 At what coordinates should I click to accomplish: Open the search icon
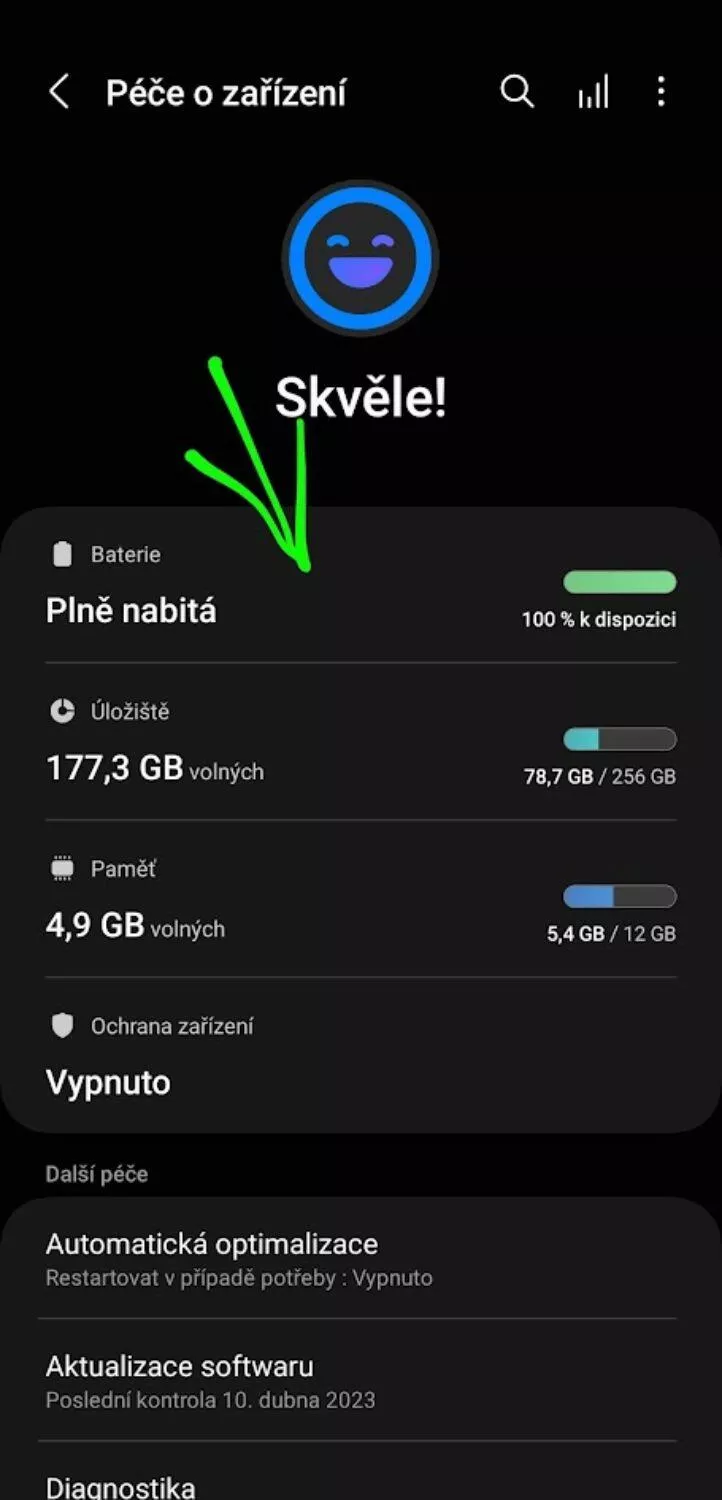[x=517, y=92]
